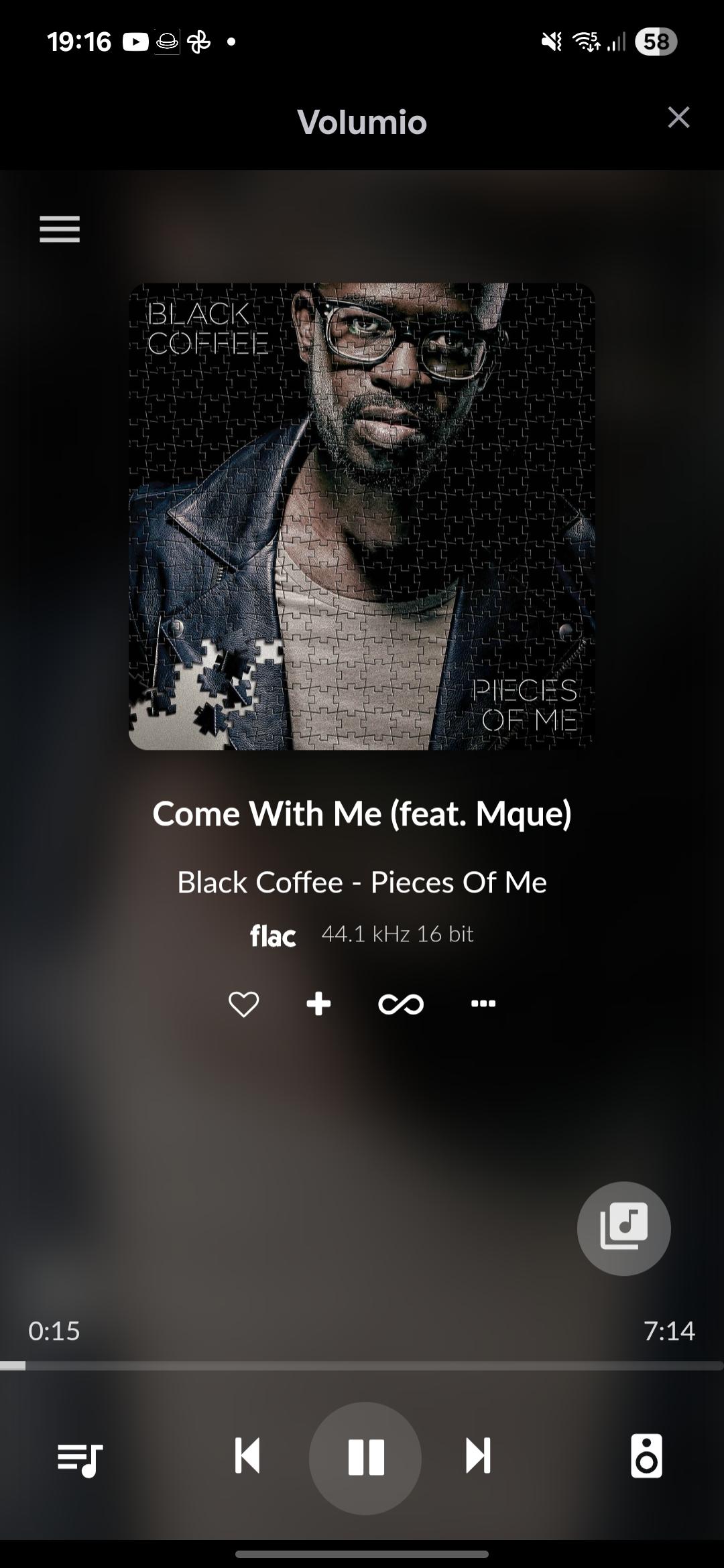Tap the Pieces Of Me album artwork
The image size is (724, 1568).
362,516
